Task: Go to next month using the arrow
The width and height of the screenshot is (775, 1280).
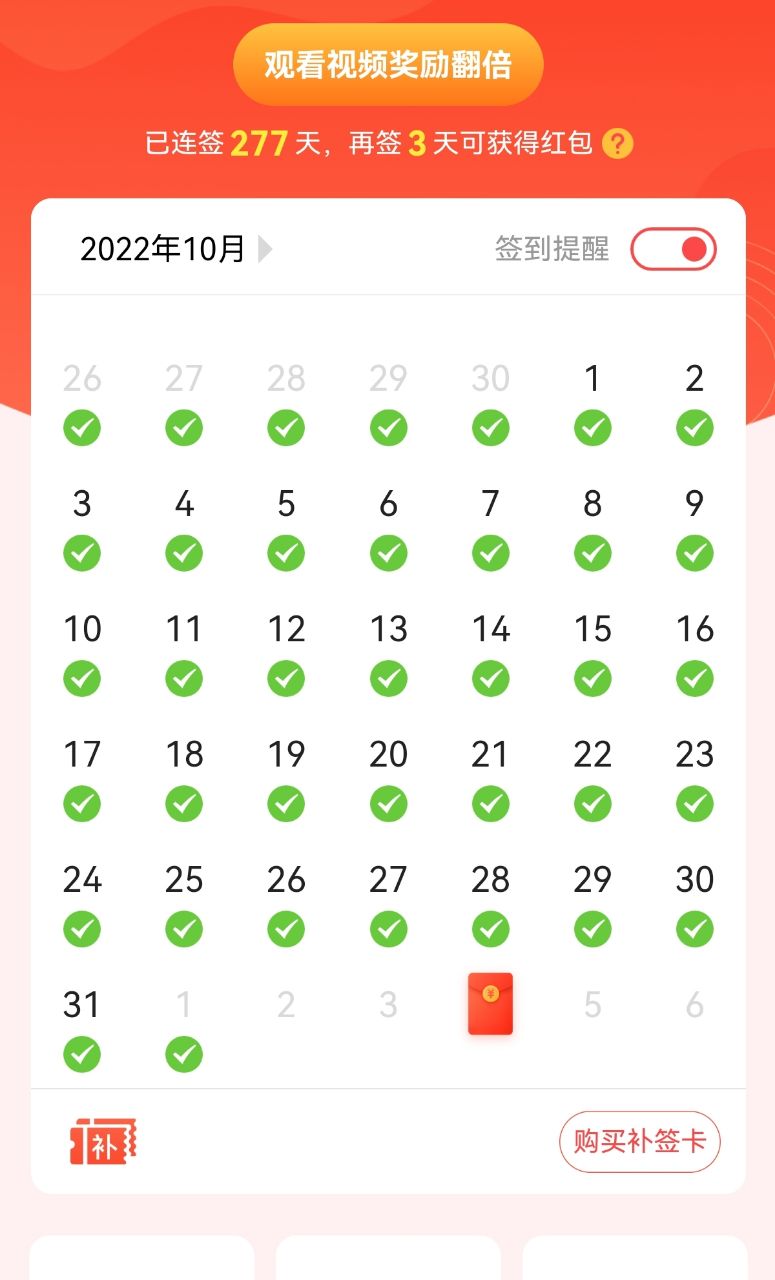Action: 265,249
